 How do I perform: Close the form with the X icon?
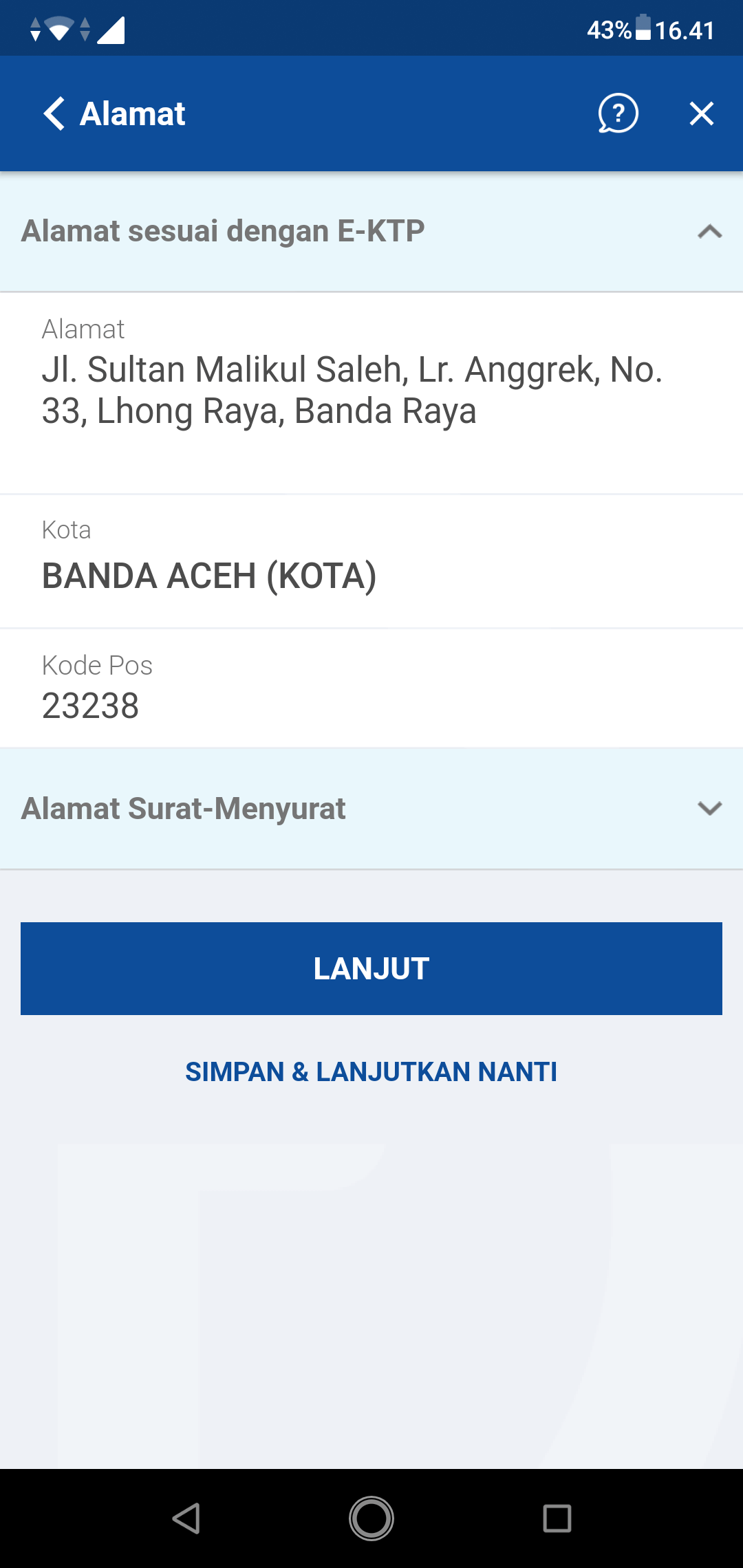click(x=701, y=113)
